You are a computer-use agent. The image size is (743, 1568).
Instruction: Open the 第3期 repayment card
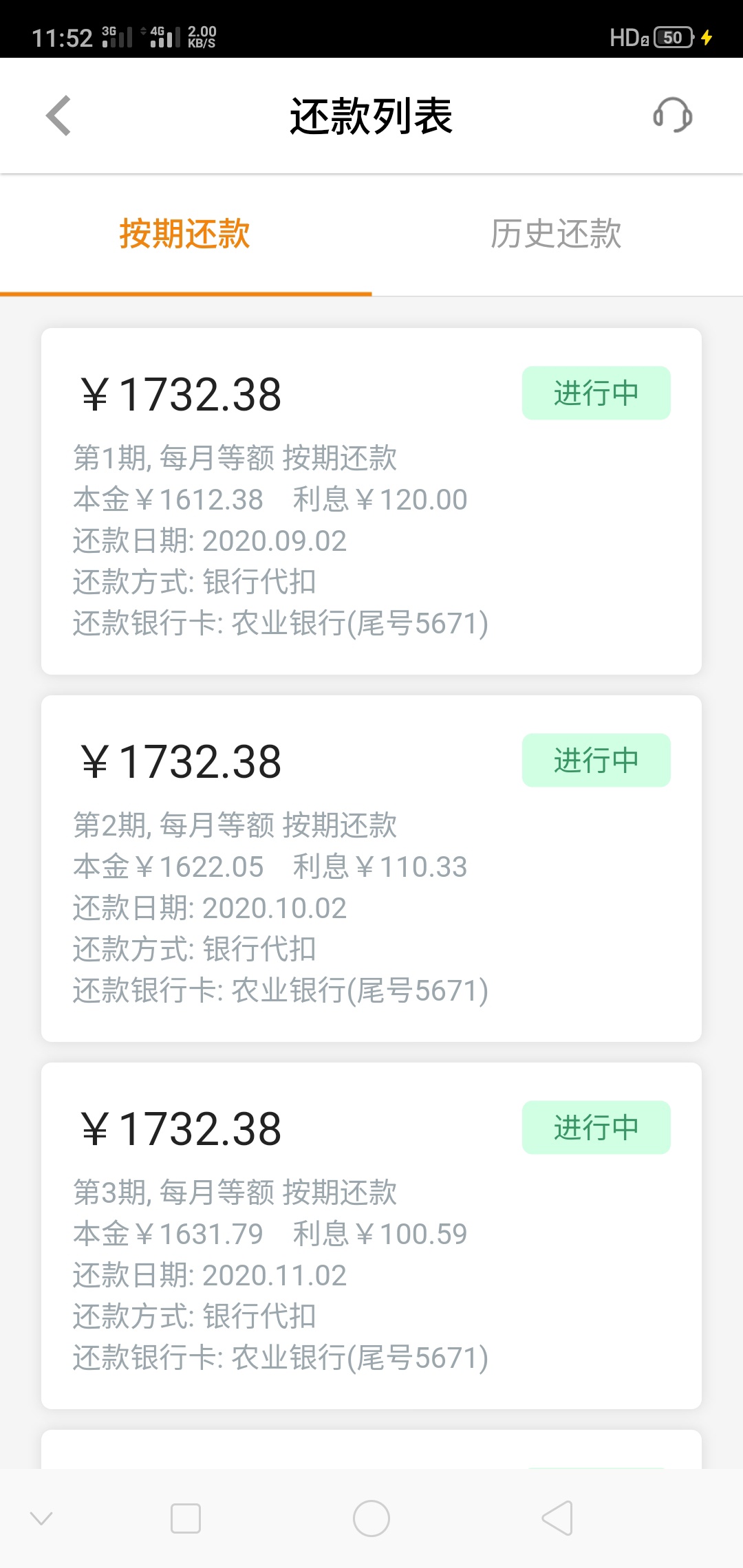(371, 1236)
